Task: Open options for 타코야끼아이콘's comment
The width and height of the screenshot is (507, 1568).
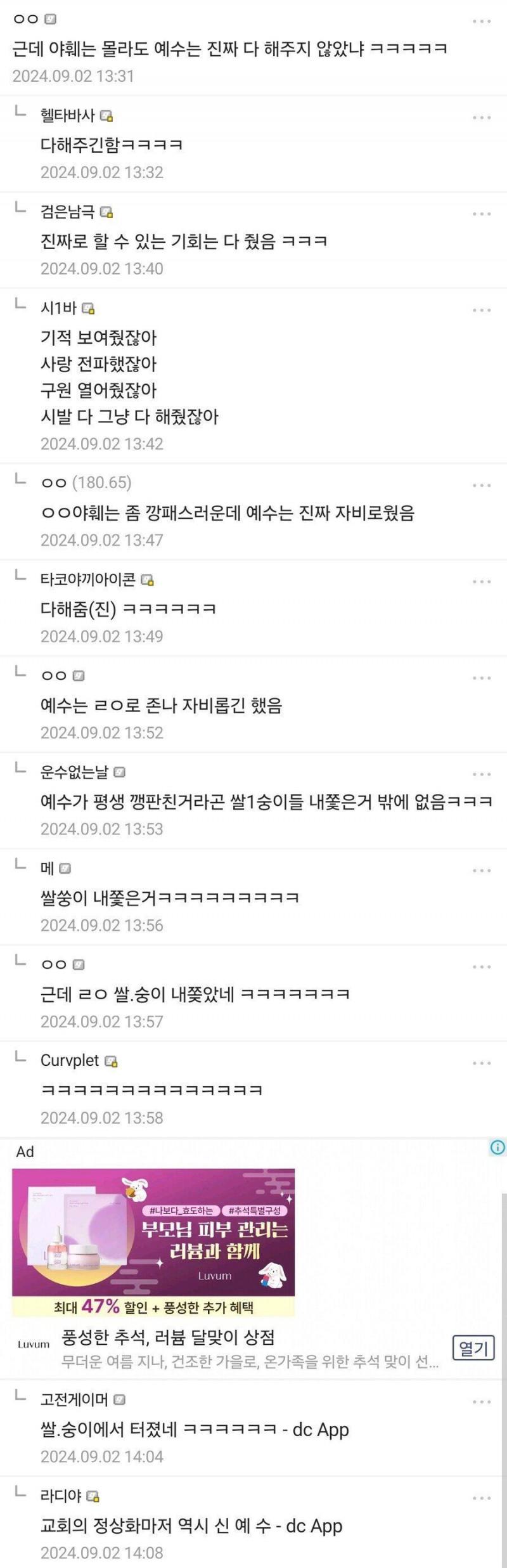Action: coord(481,582)
